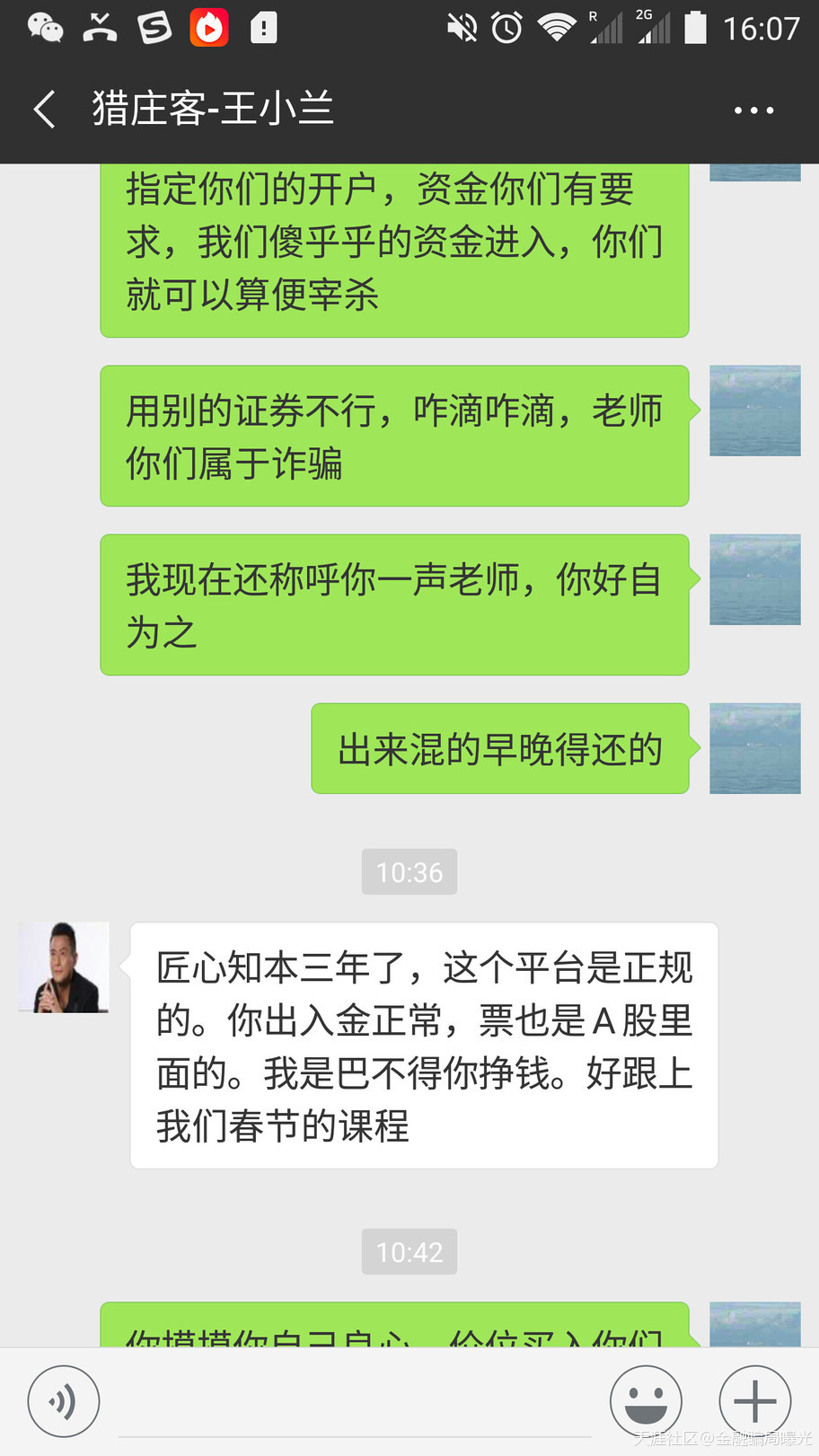The width and height of the screenshot is (819, 1456).
Task: Tap the contact's avatar photo
Action: pos(63,966)
